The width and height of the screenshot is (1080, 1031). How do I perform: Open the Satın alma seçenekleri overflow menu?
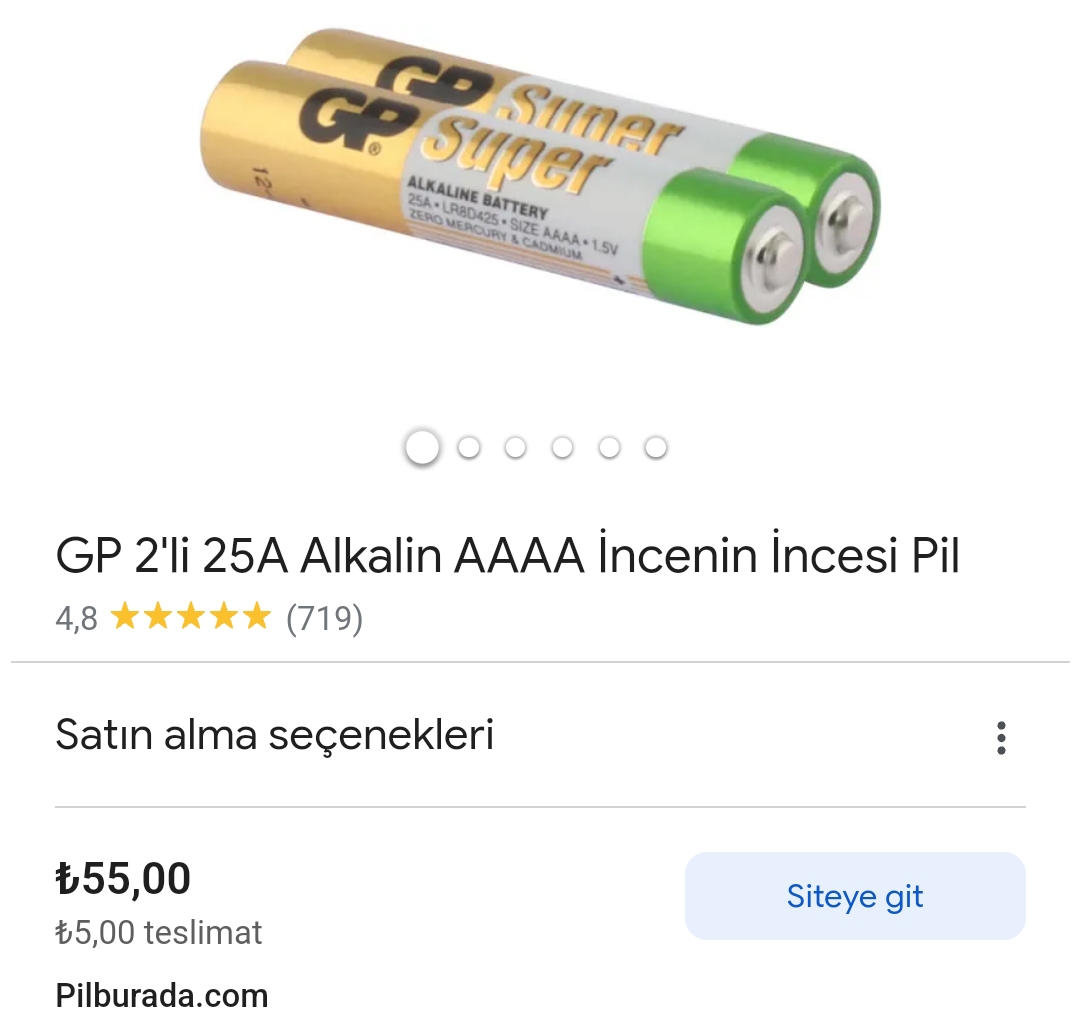point(1001,738)
